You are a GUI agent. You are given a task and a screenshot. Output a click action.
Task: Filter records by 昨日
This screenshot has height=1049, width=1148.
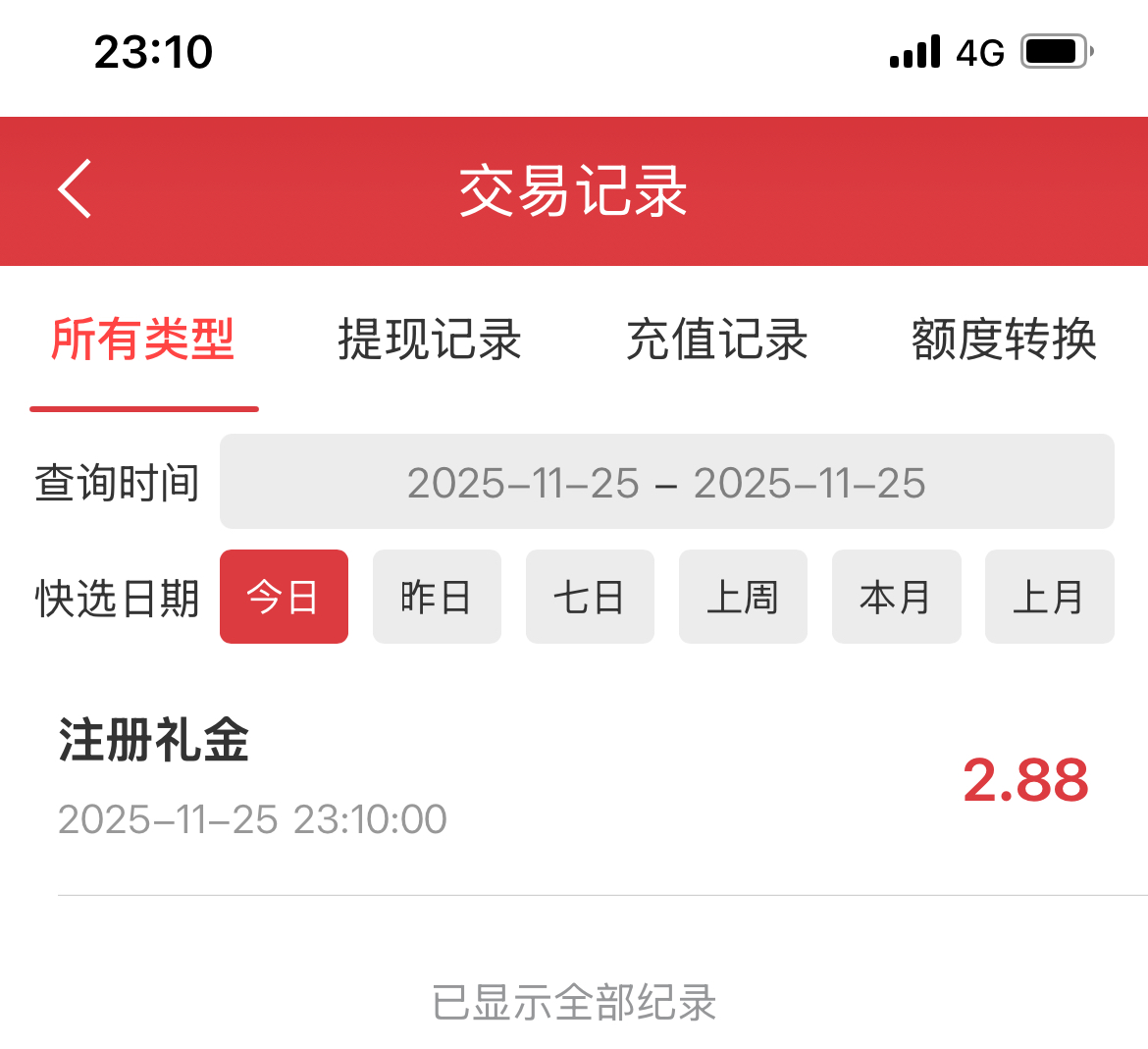click(x=437, y=597)
